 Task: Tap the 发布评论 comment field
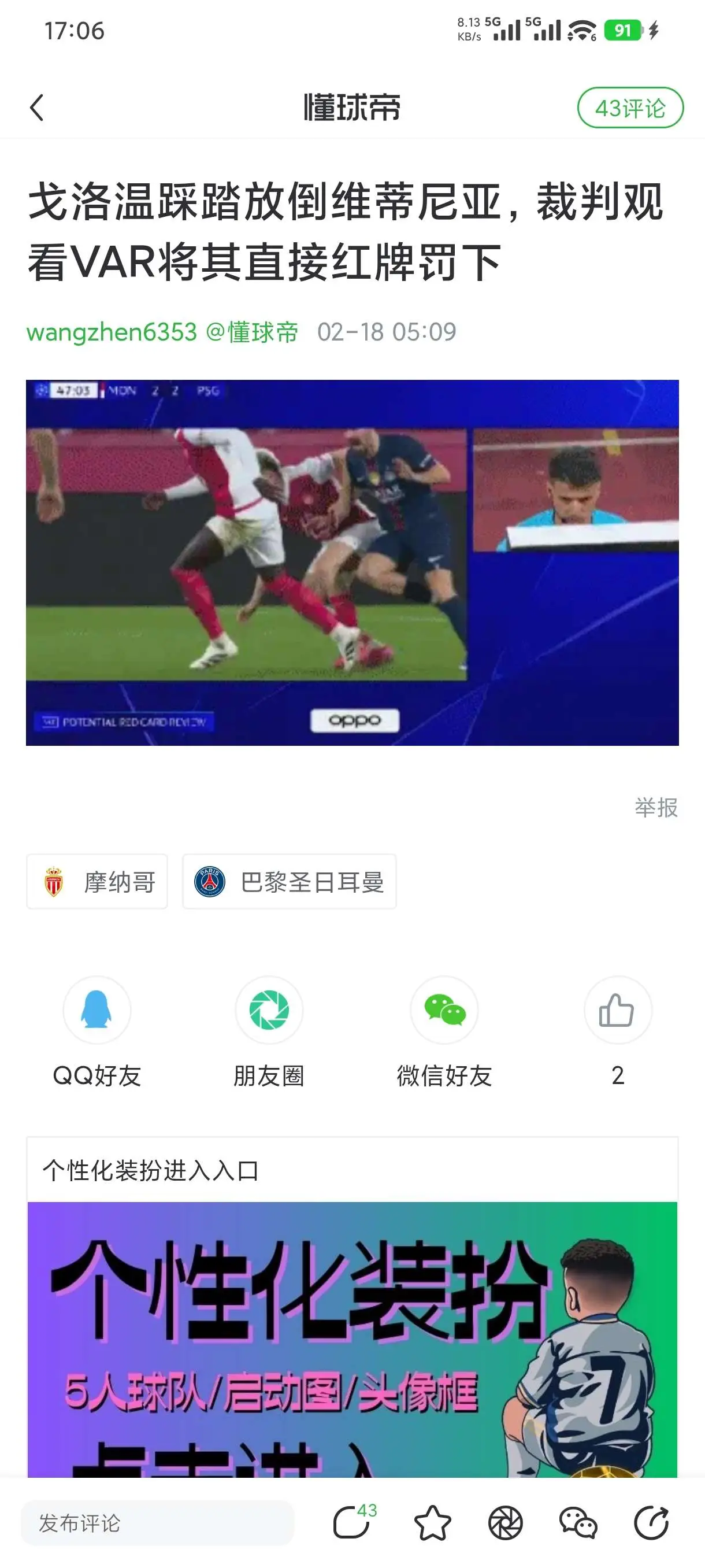tap(158, 1523)
